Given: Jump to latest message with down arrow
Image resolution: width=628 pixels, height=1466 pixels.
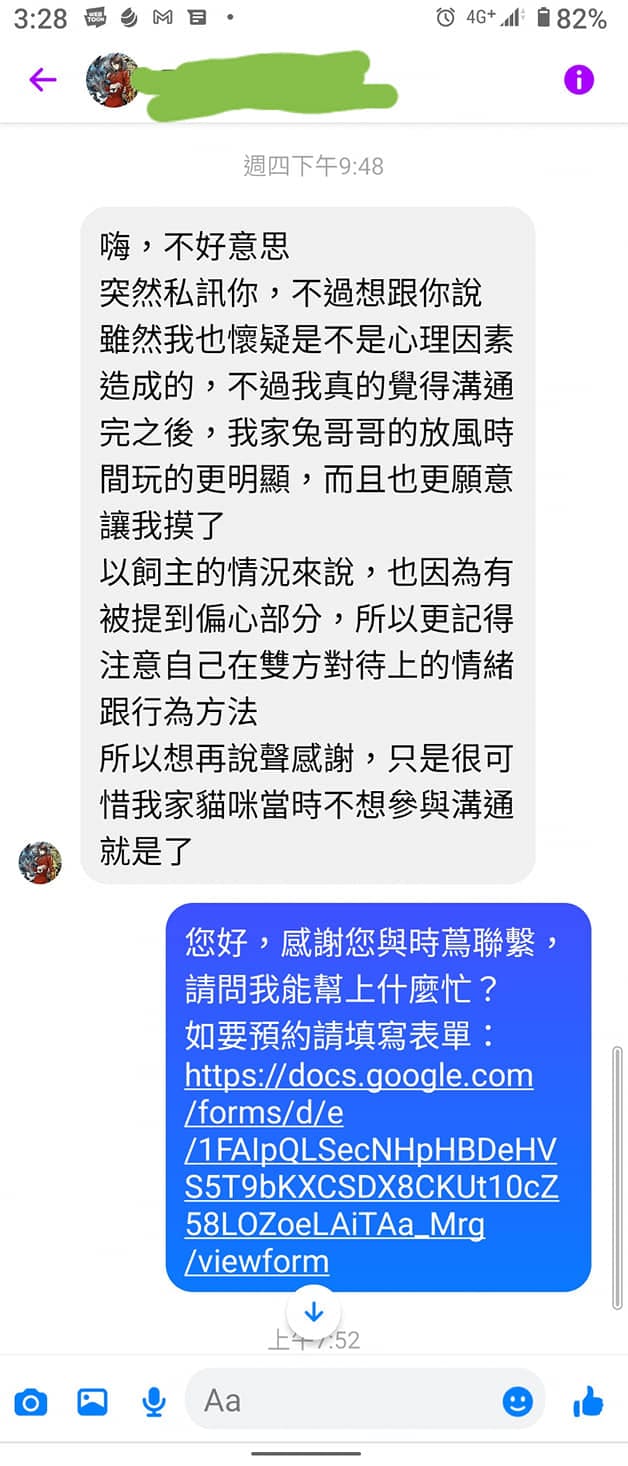Looking at the screenshot, I should click(x=314, y=1312).
